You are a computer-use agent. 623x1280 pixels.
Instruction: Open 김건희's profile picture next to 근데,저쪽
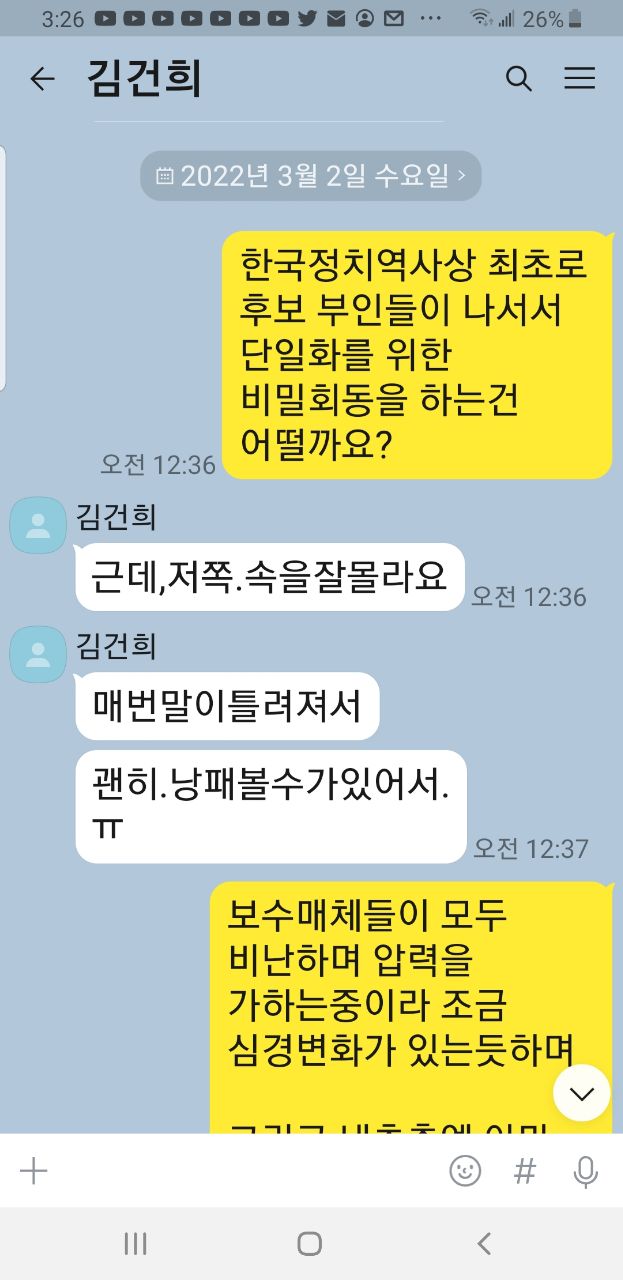point(38,525)
